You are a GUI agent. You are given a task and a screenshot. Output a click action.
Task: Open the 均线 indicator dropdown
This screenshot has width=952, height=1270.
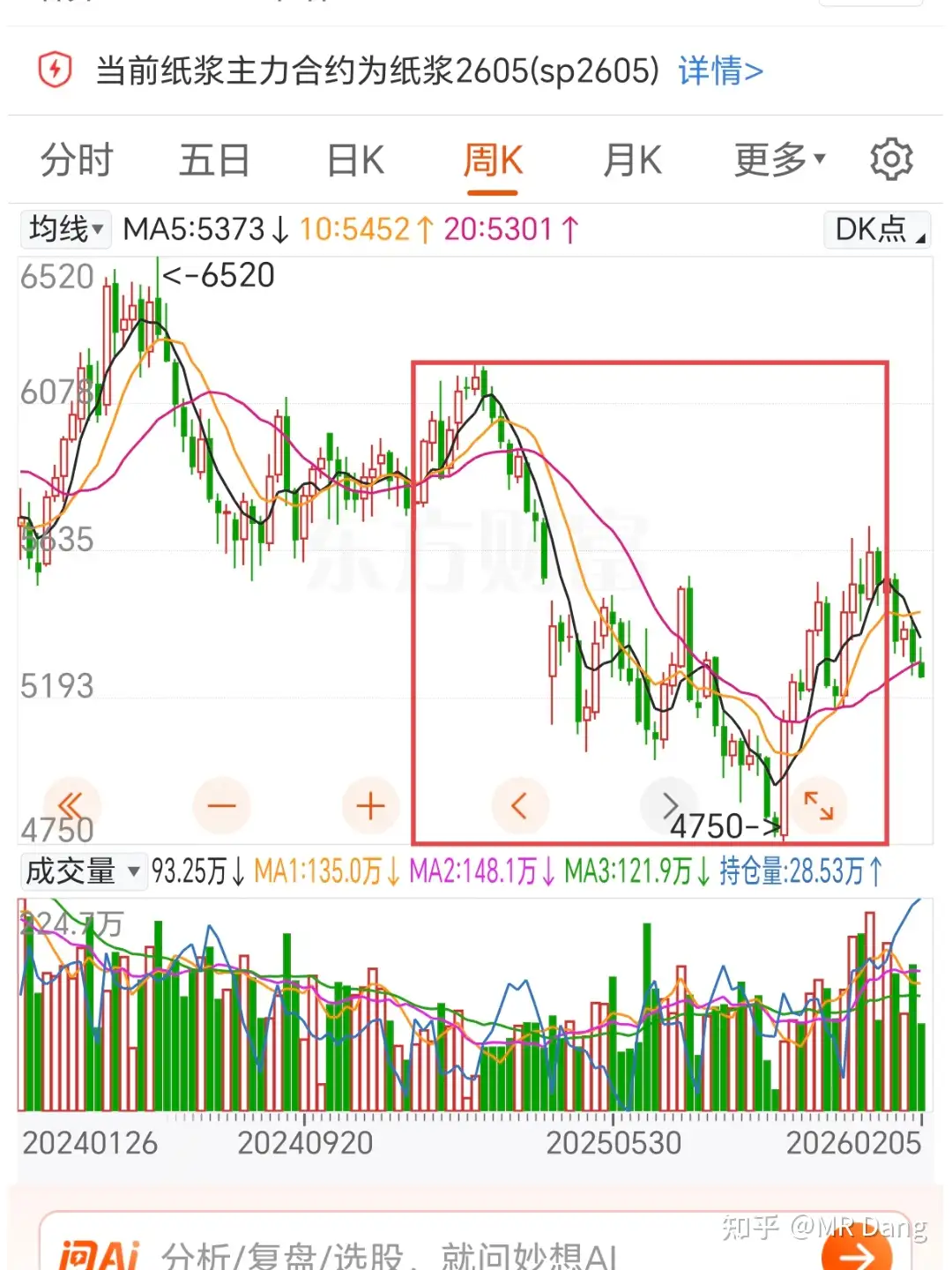coord(65,228)
